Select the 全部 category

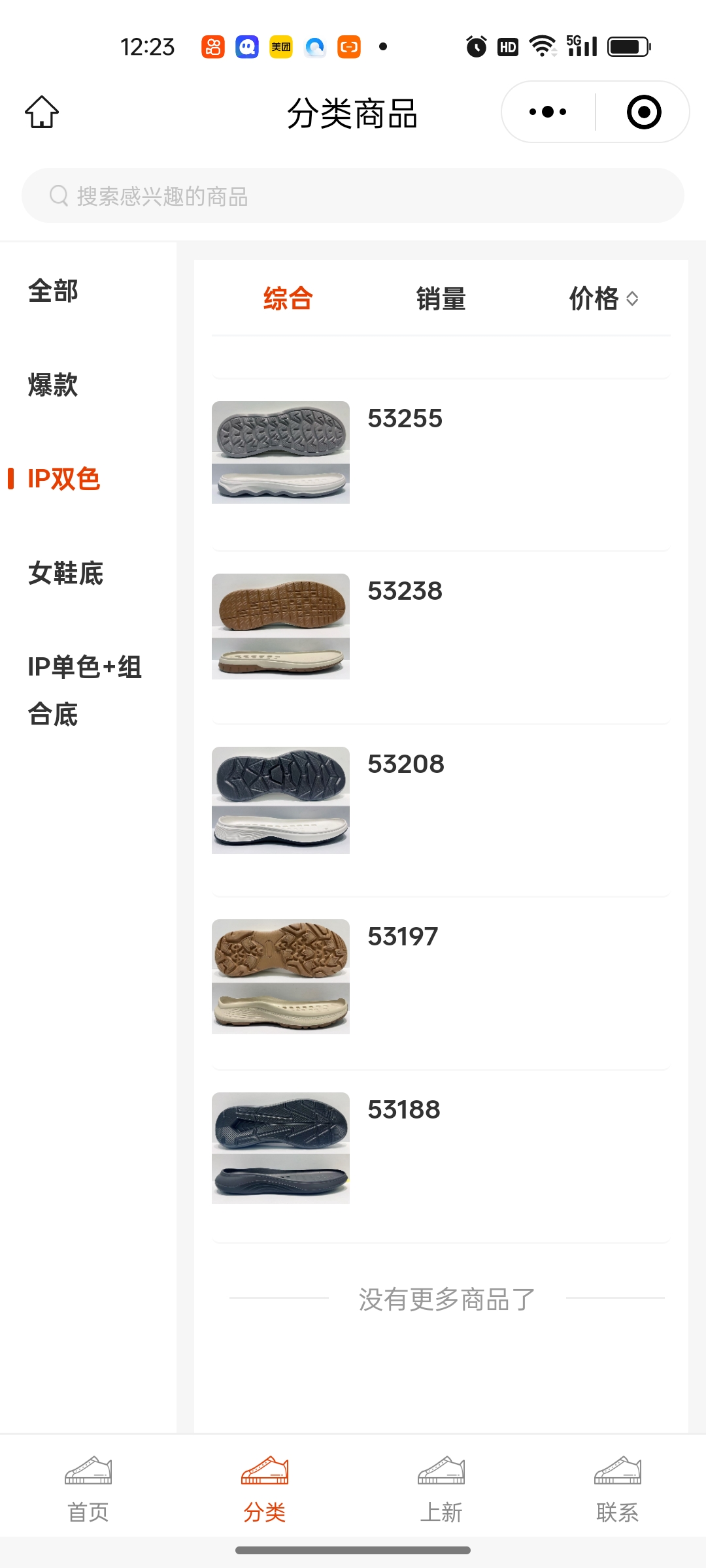pos(54,291)
